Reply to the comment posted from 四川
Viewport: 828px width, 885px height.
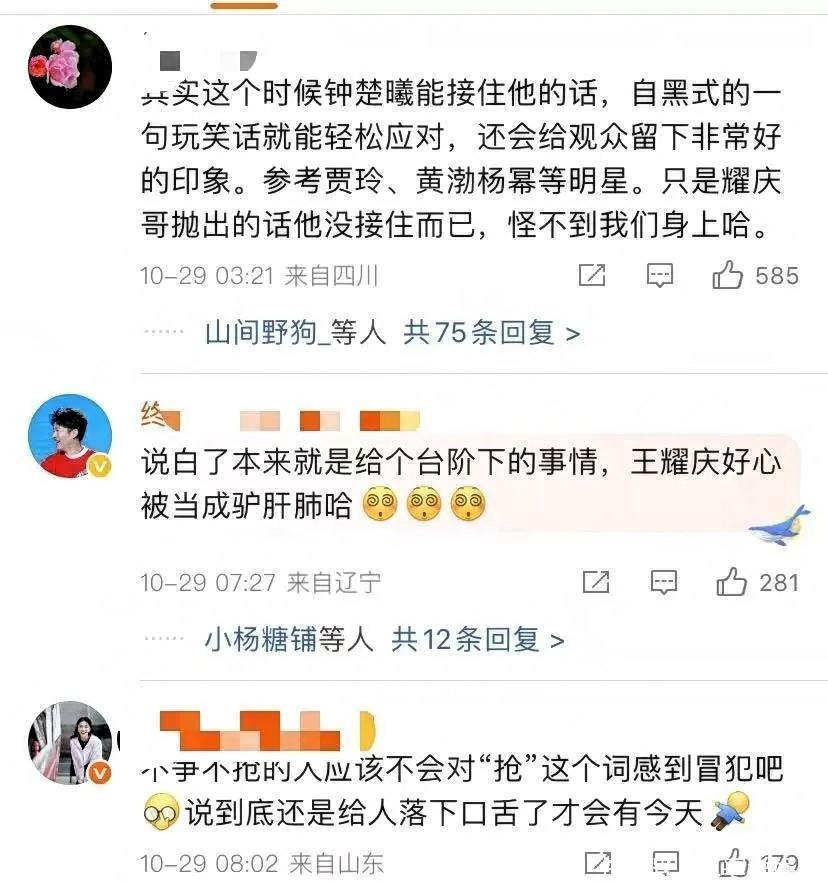click(659, 276)
